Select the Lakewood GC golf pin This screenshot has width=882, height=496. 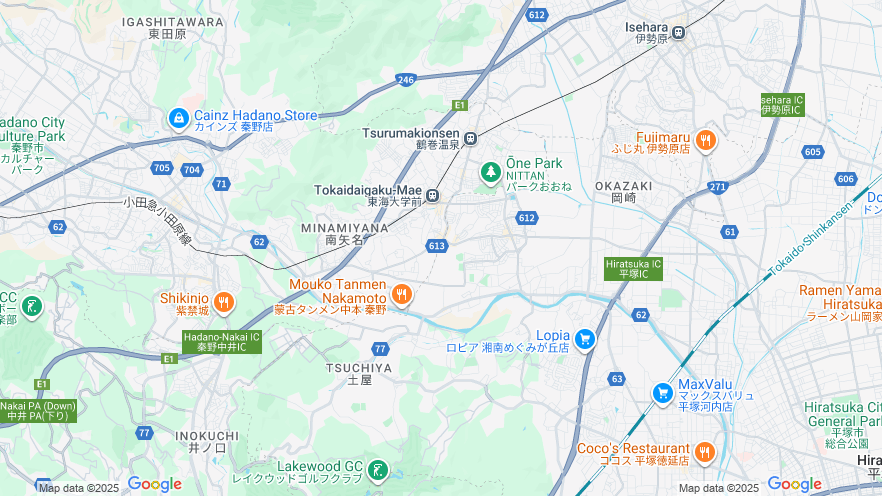coord(377,470)
